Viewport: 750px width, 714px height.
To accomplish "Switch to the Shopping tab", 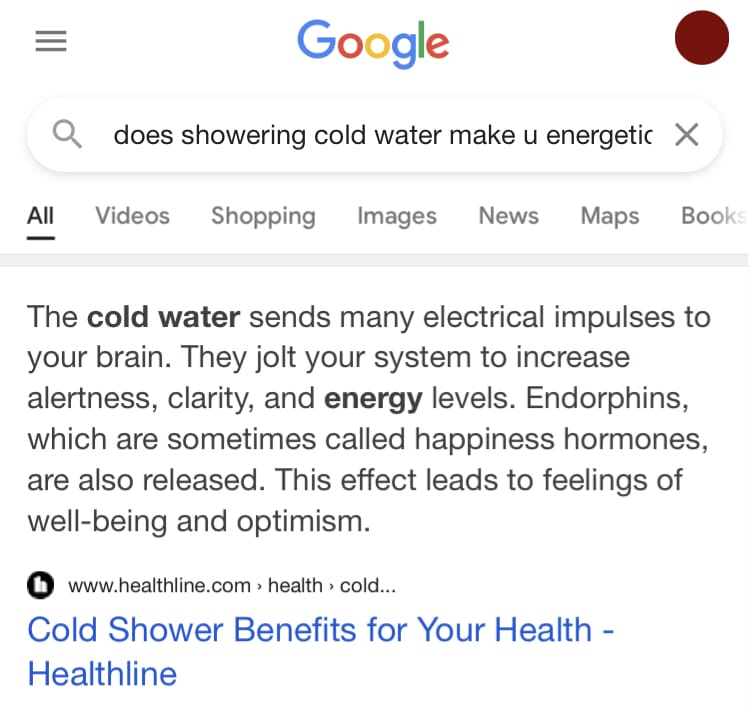I will coord(263,216).
